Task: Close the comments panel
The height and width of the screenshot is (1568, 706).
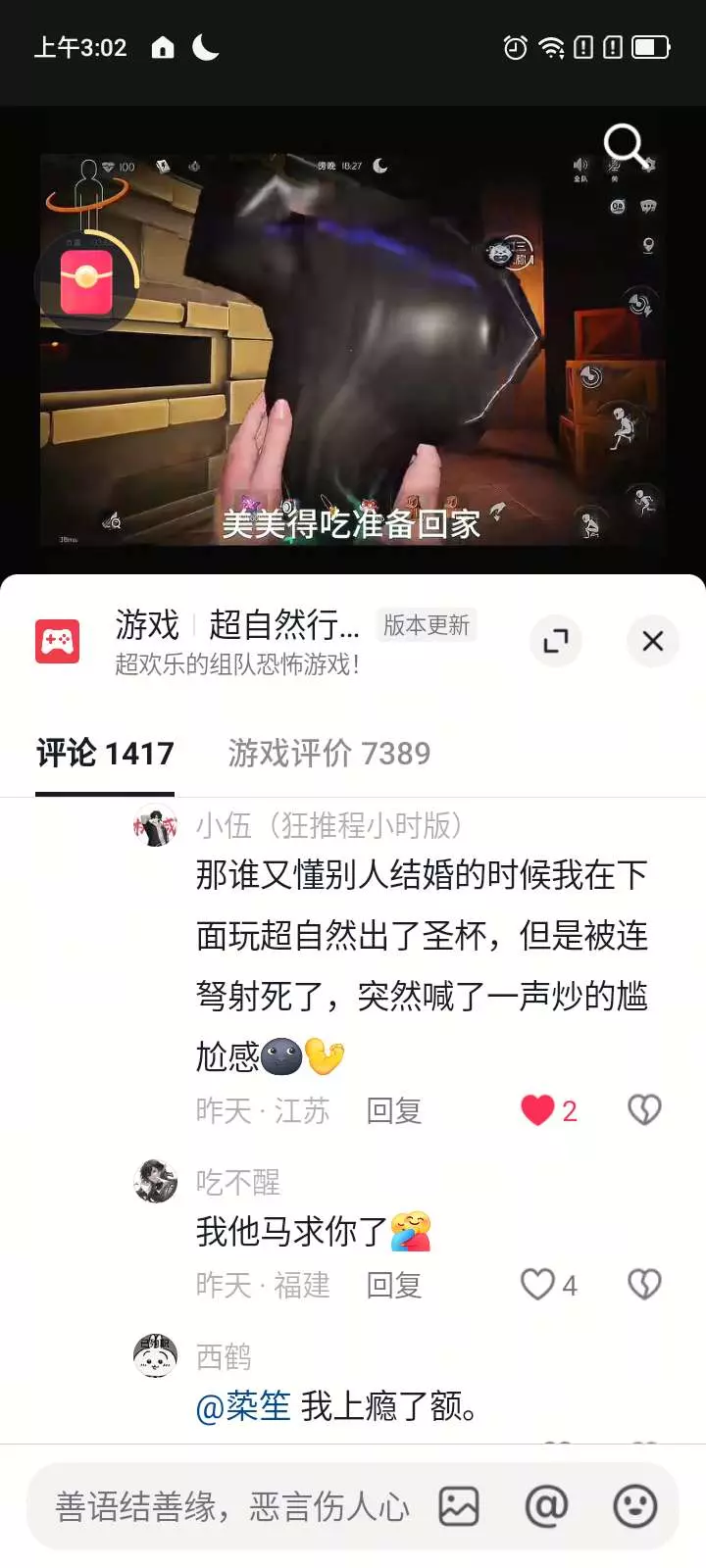Action: (652, 641)
